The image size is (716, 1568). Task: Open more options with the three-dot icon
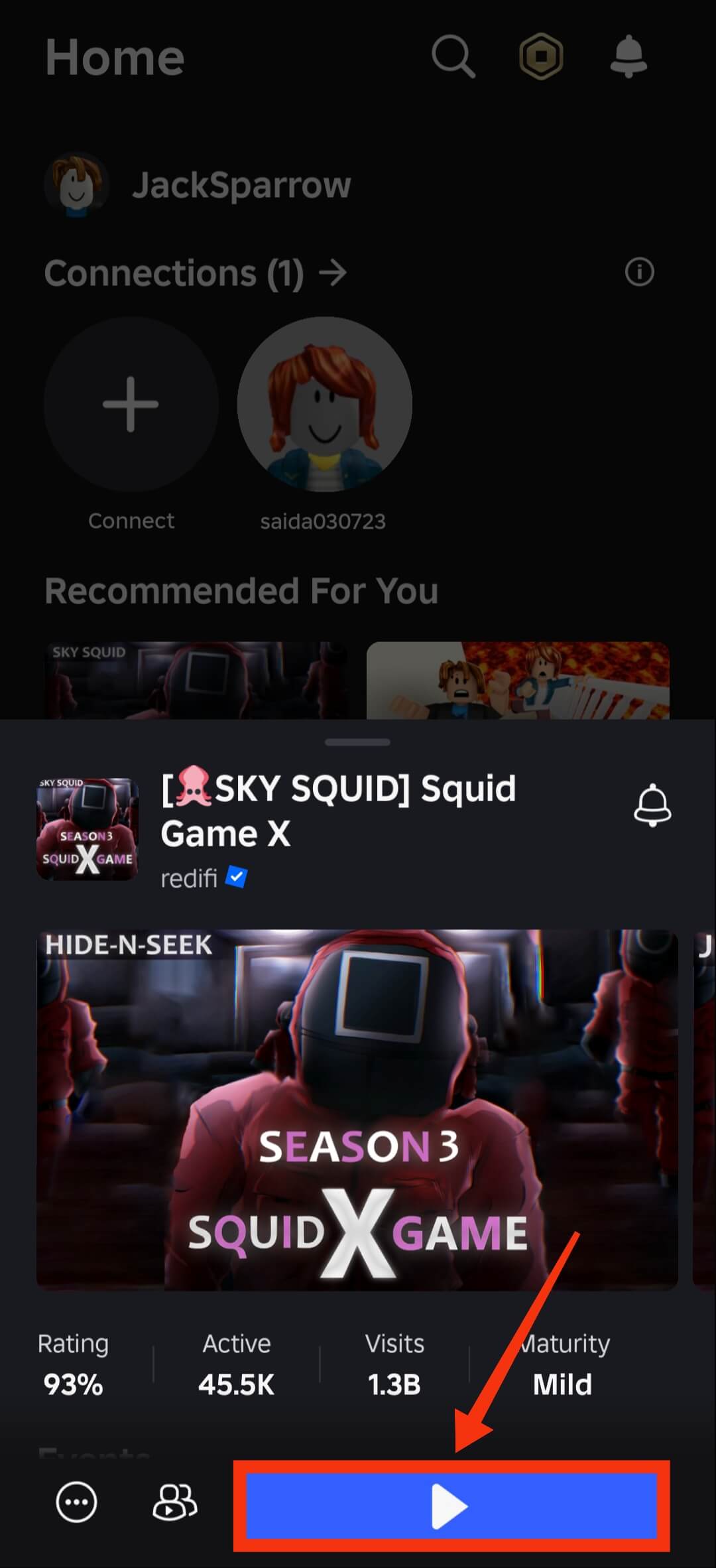[x=75, y=1503]
